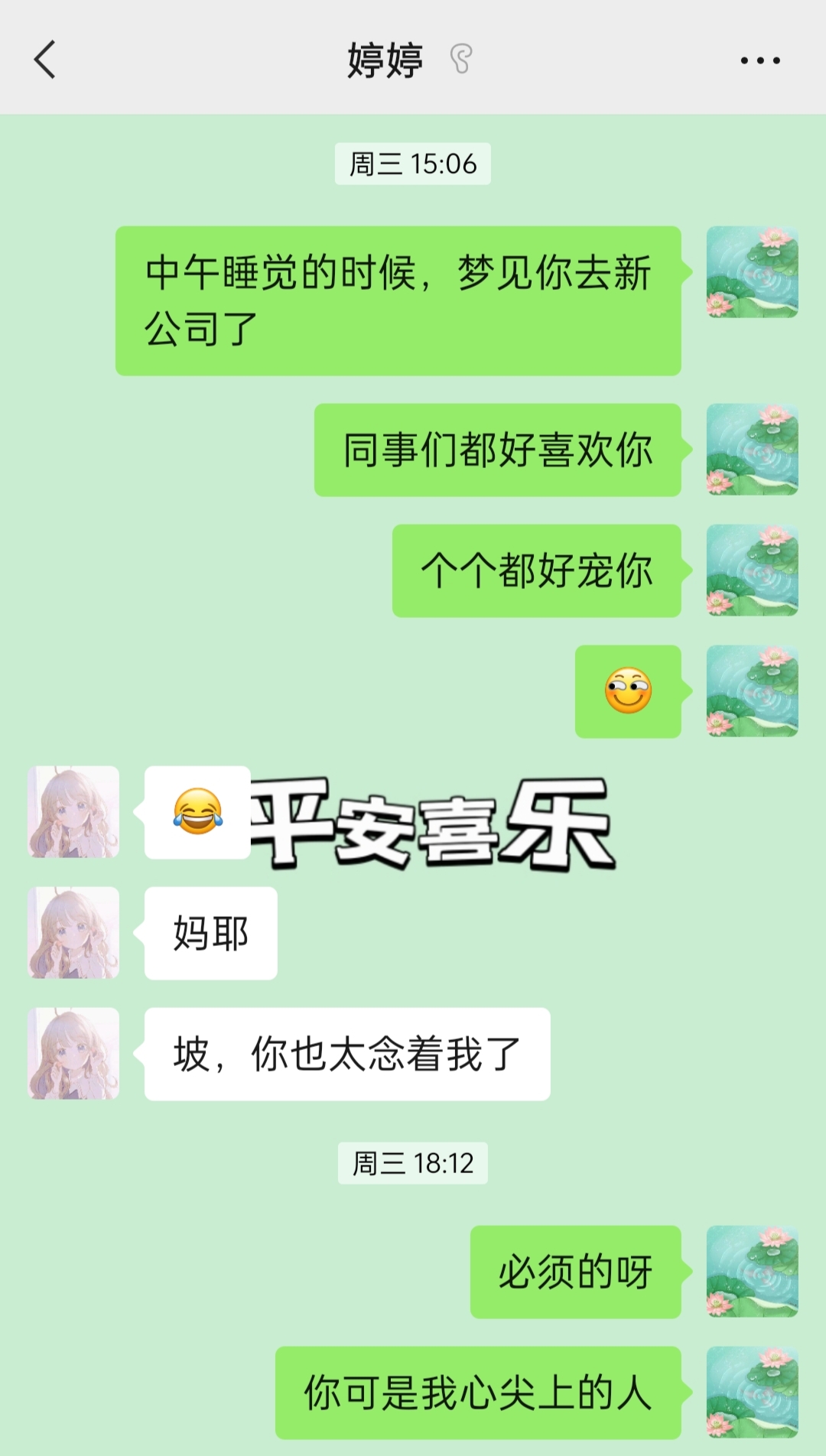Tap 婷婷's avatar next to 你也太念着我了

pos(73,1054)
